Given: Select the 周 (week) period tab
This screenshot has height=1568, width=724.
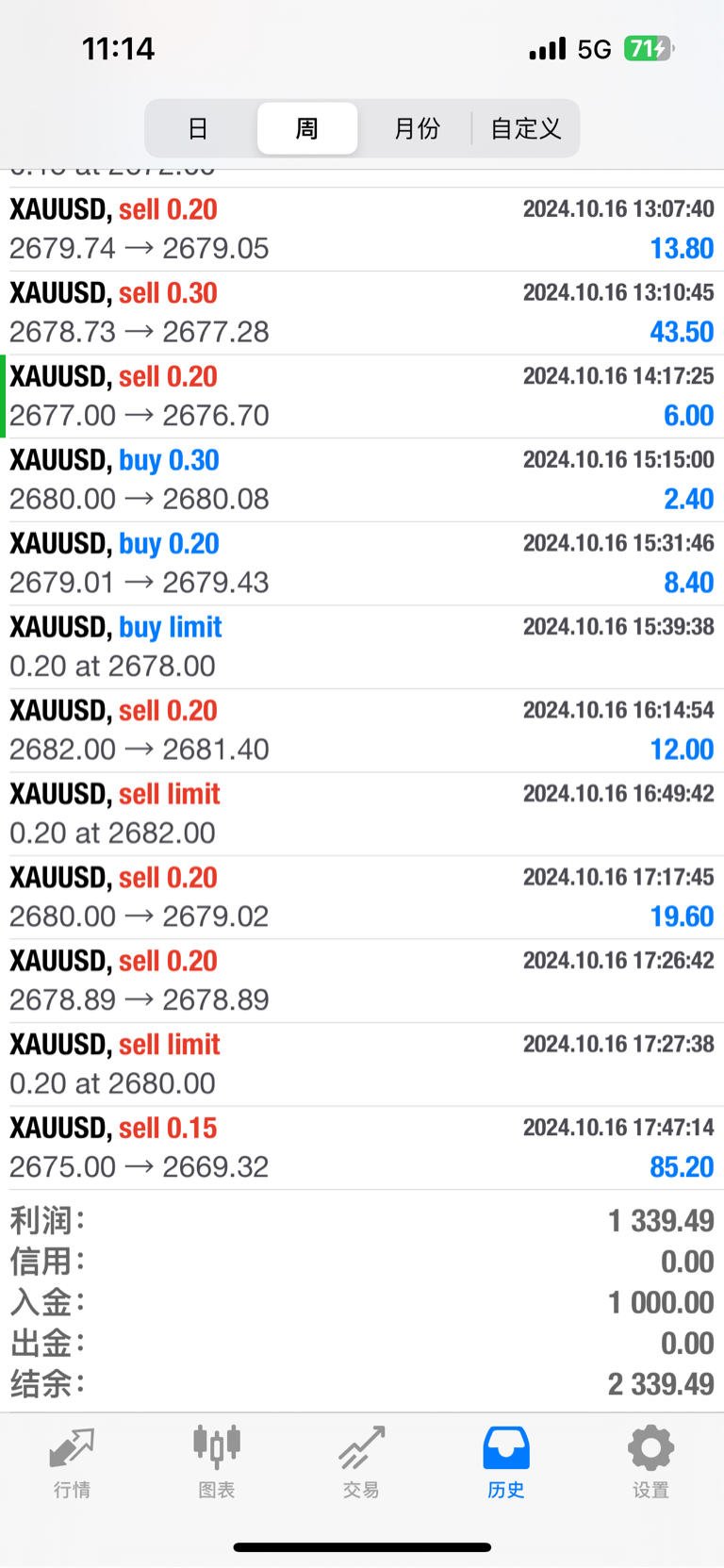Looking at the screenshot, I should click(307, 128).
